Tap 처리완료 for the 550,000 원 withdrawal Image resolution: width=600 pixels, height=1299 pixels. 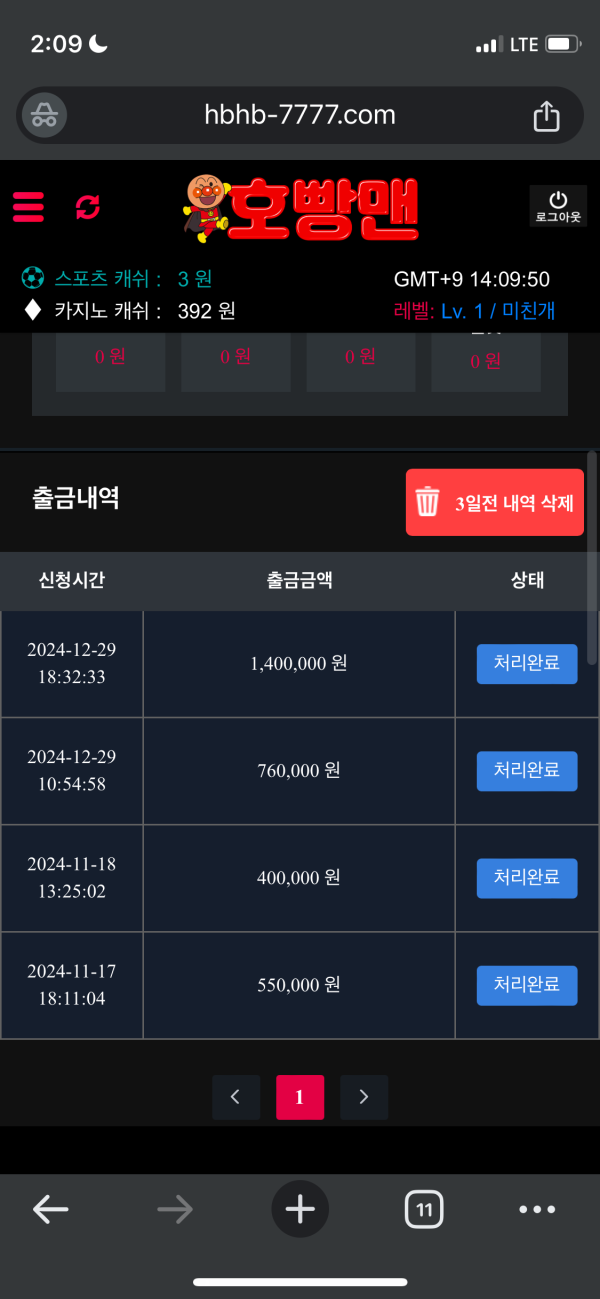(527, 985)
